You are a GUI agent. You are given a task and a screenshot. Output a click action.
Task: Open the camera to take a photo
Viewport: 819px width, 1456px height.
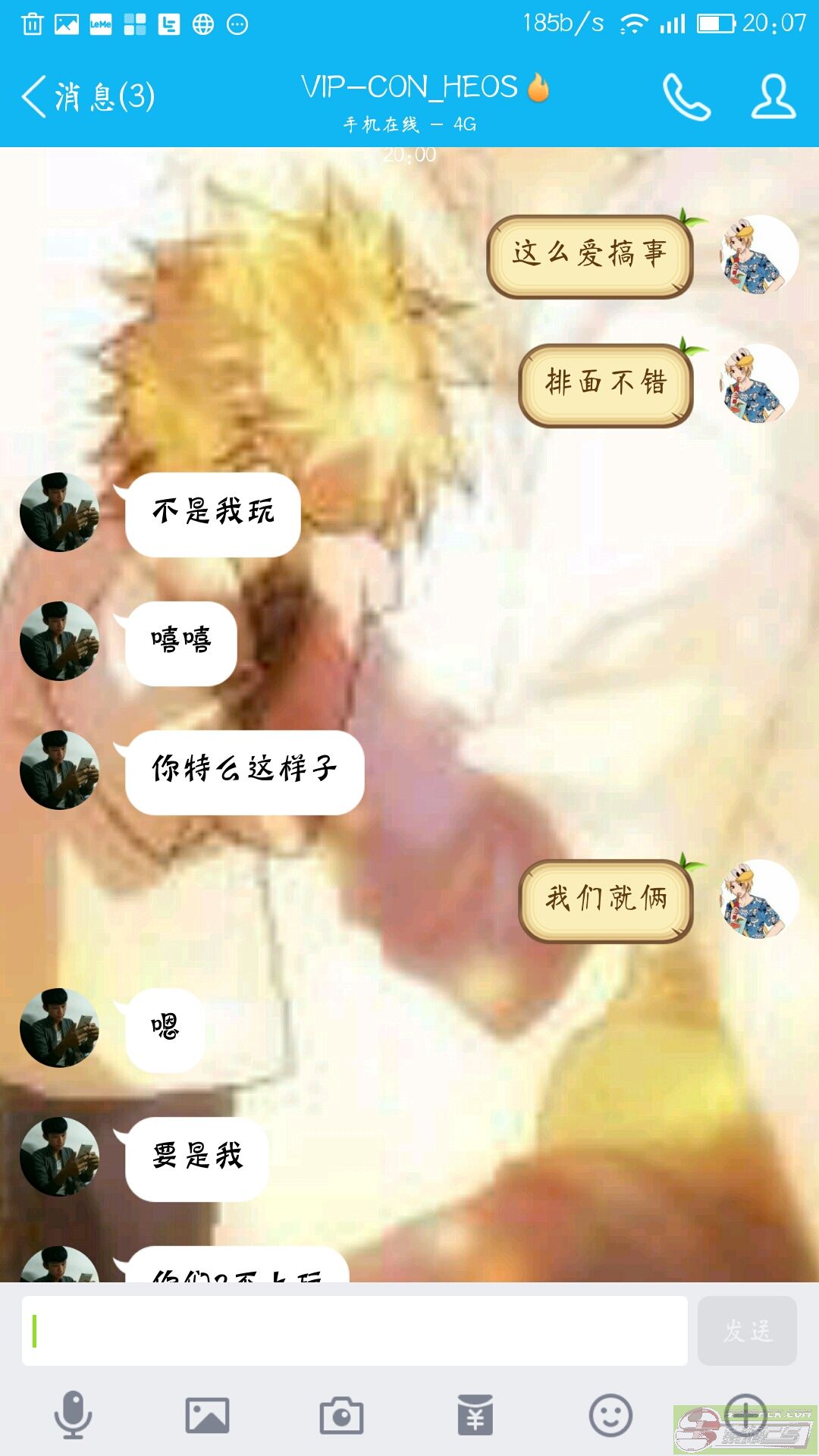click(341, 1415)
